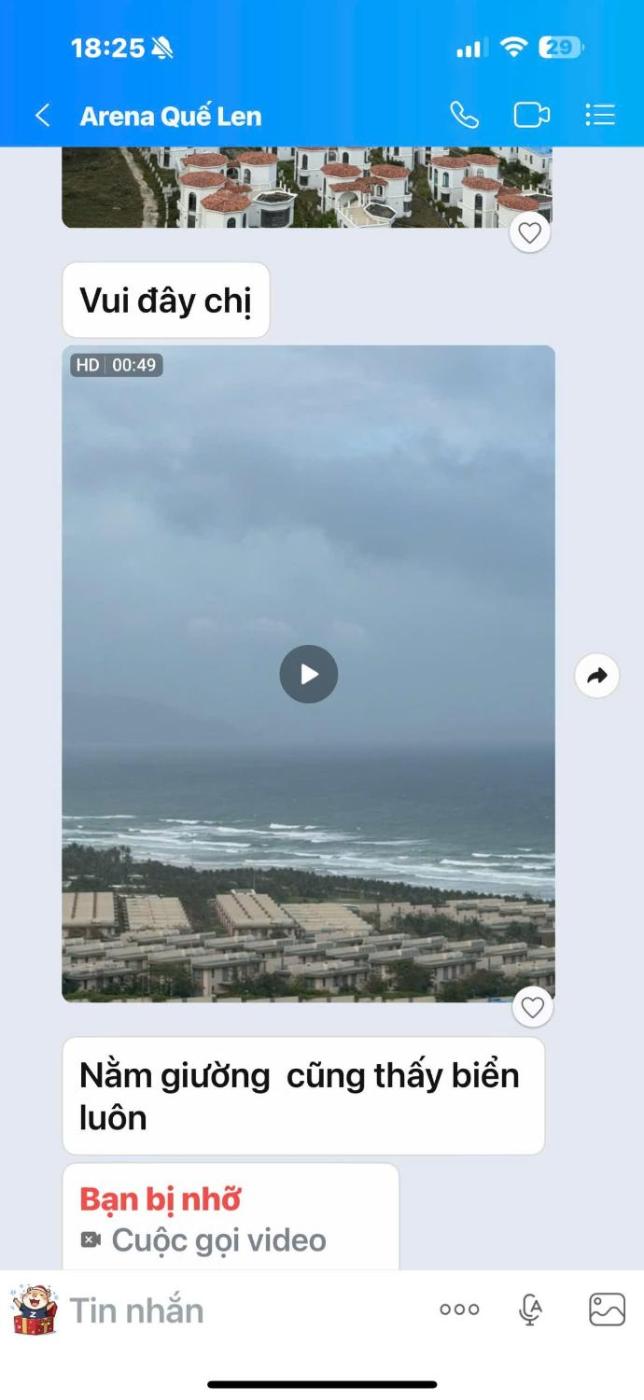Screen dimensions: 644x1400
Task: Forward the beach video message
Action: [597, 676]
